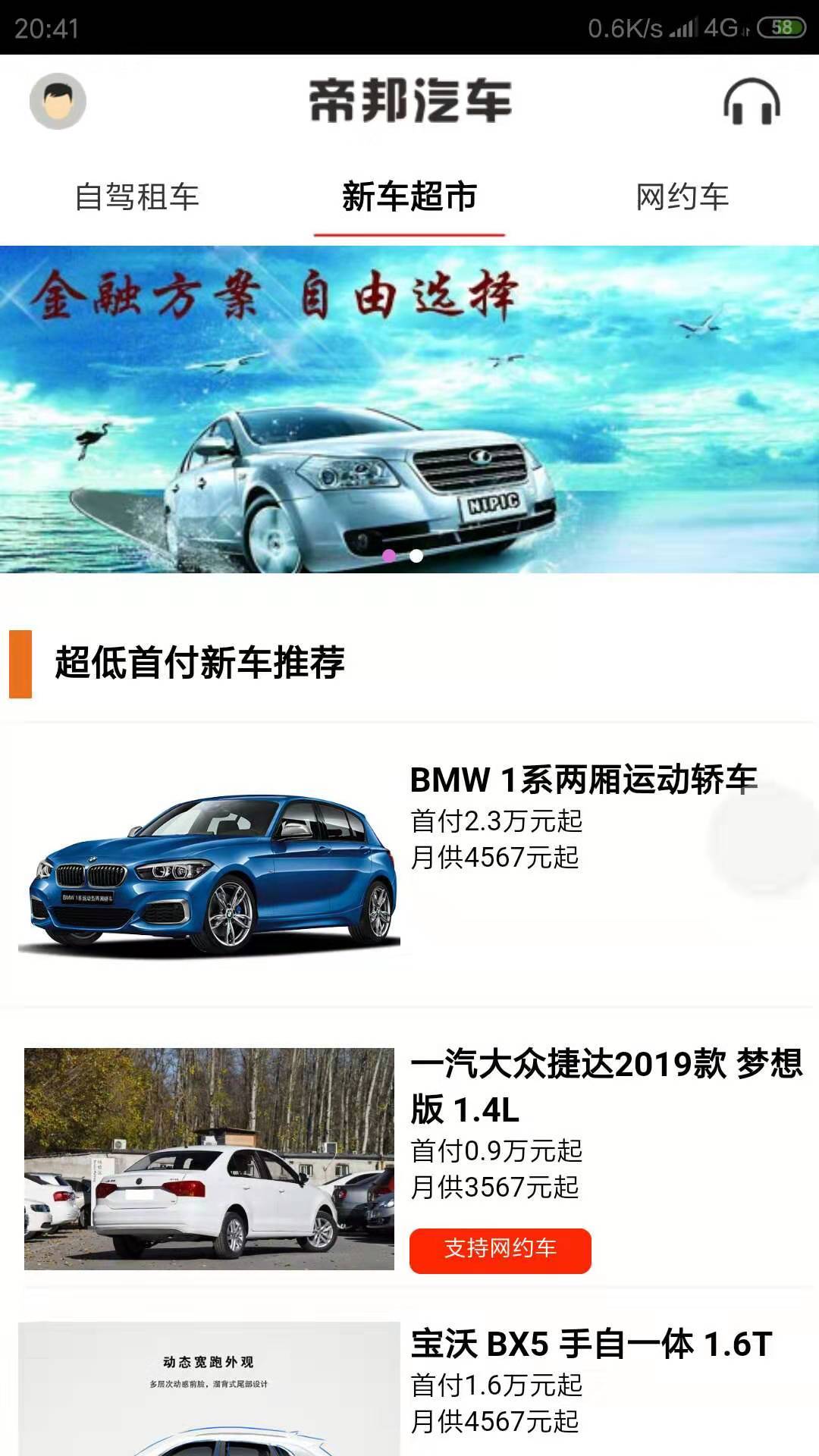
Task: Open the user profile avatar icon
Action: click(x=57, y=103)
